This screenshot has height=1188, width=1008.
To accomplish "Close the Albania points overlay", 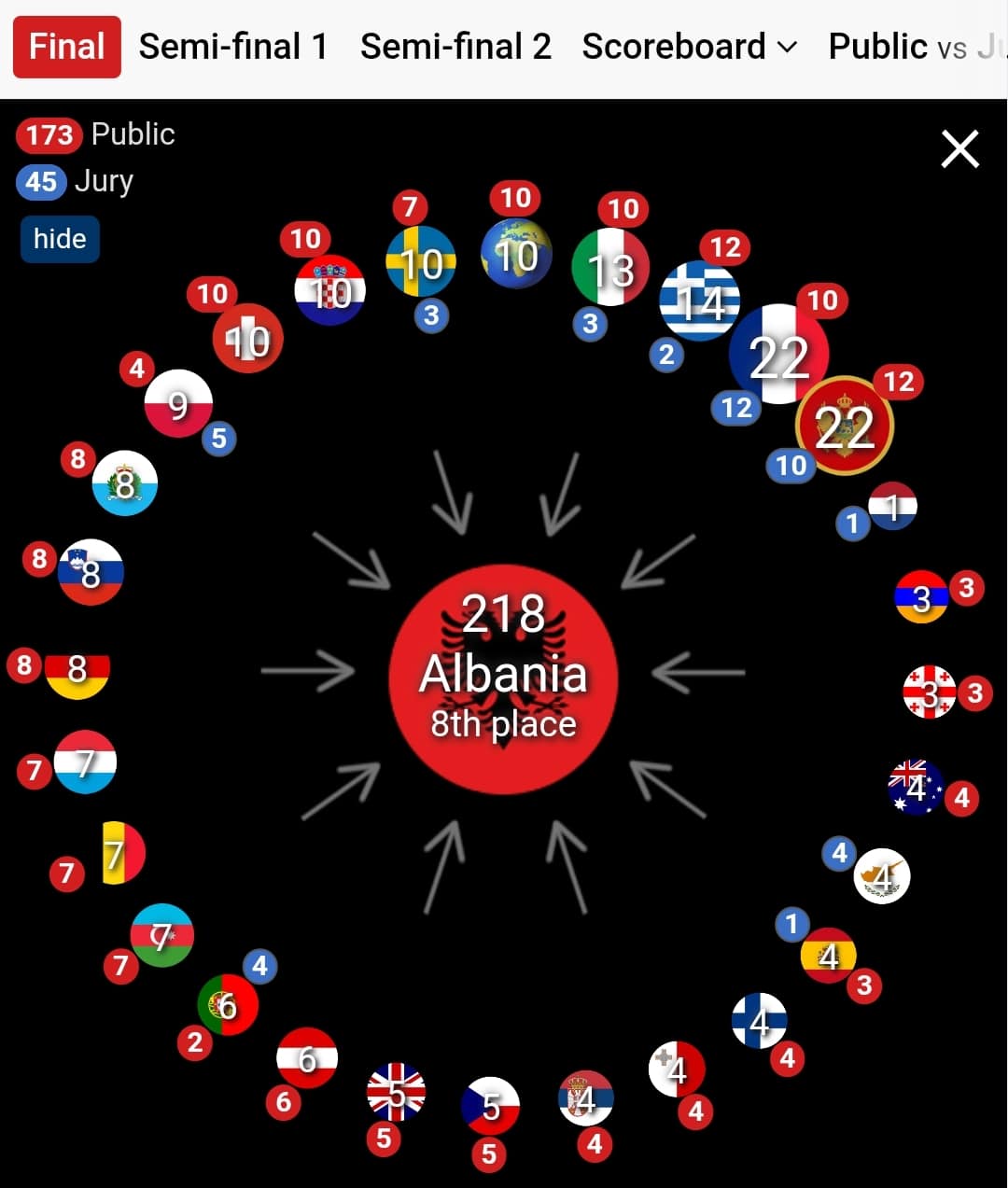I will 959,149.
